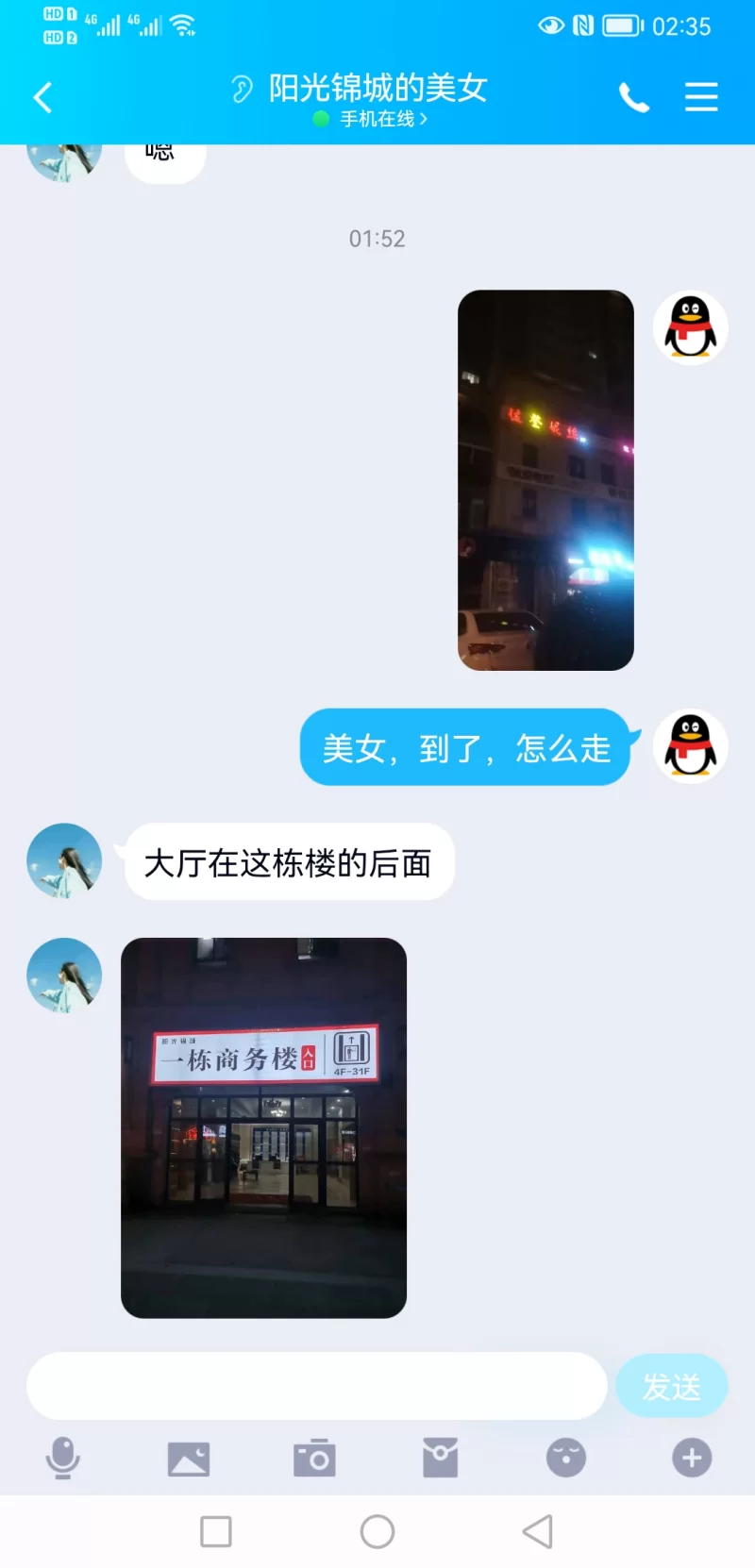Expand more options with the plus icon
755x1568 pixels.
coord(691,1458)
